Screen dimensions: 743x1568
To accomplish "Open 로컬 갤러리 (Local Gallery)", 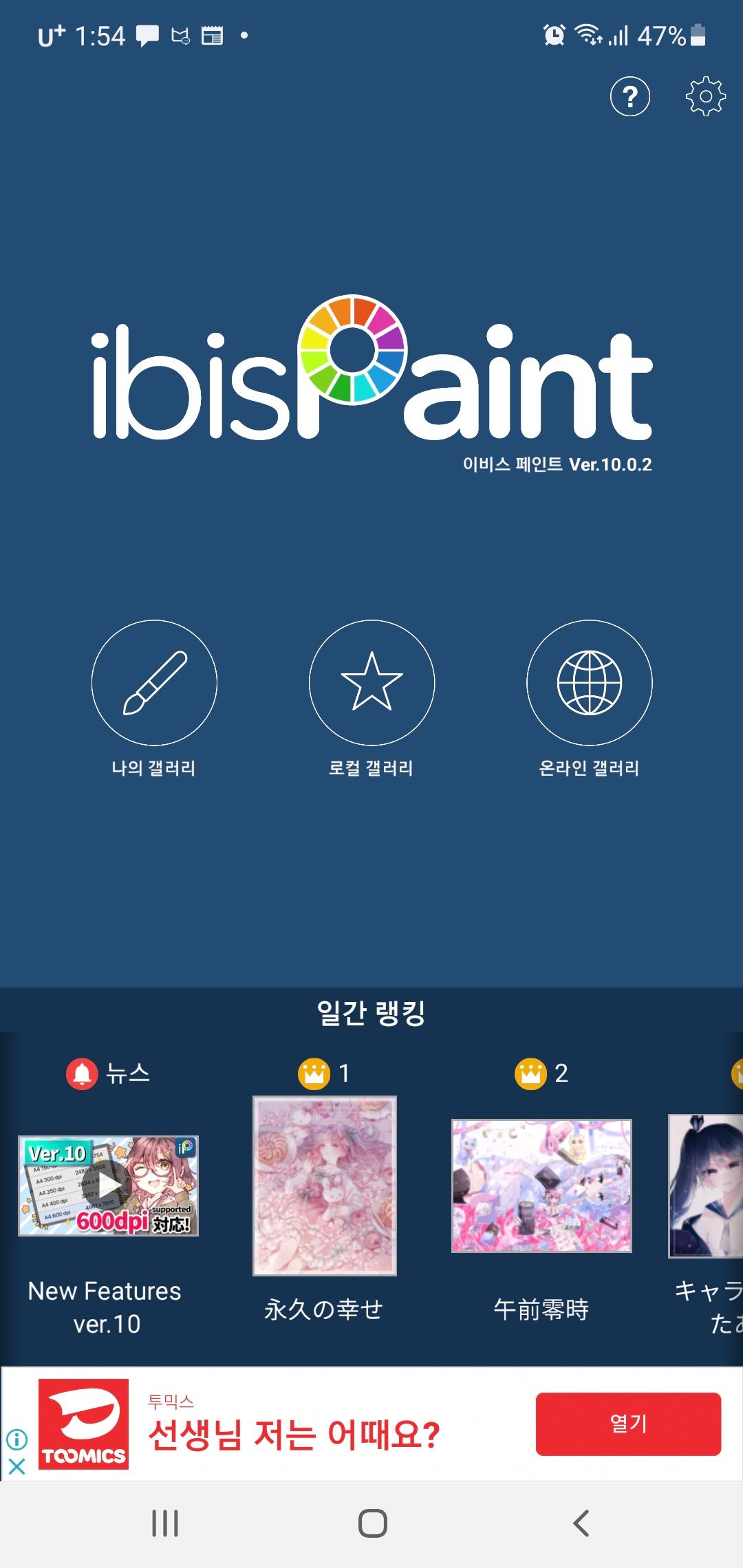I will [x=371, y=683].
